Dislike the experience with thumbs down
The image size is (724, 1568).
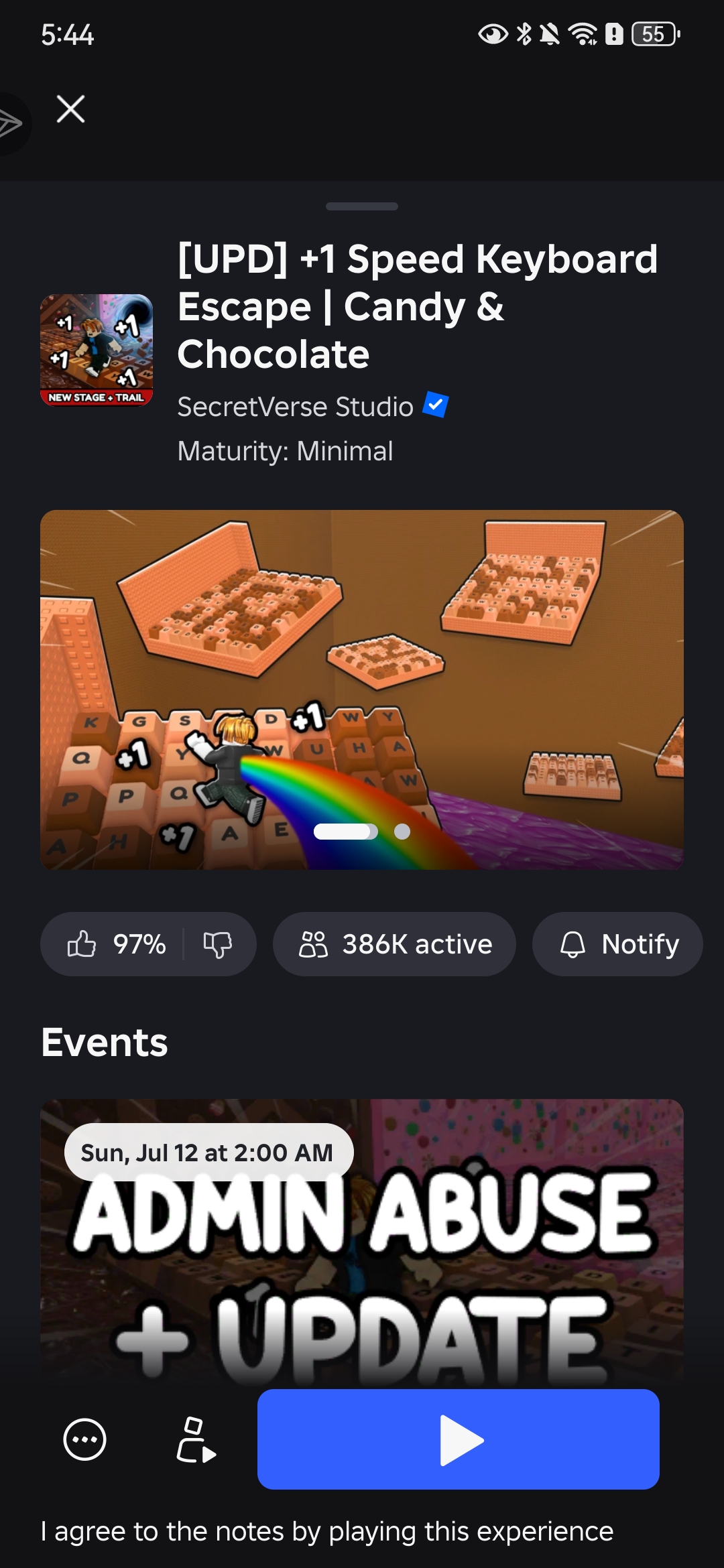(218, 943)
